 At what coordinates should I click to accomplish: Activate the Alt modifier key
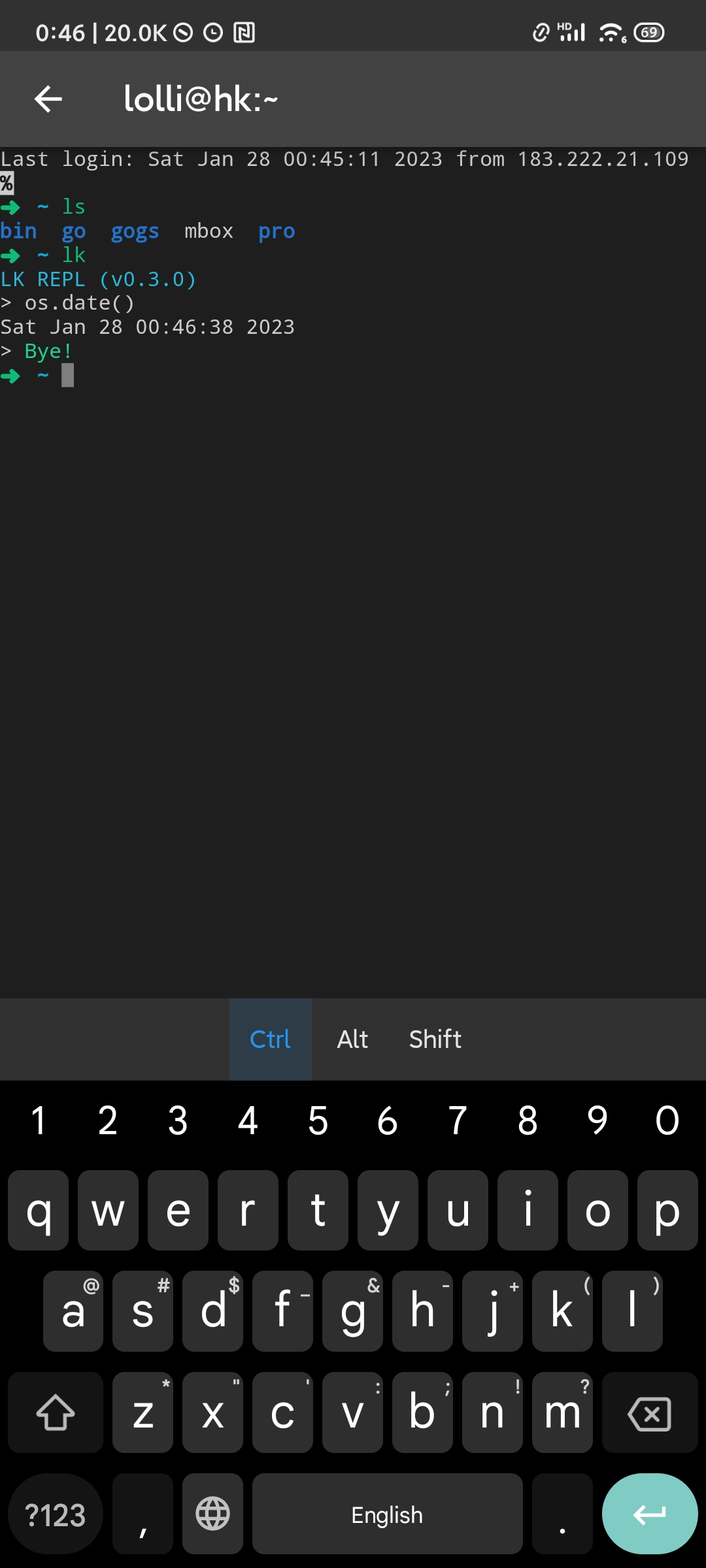click(352, 1039)
